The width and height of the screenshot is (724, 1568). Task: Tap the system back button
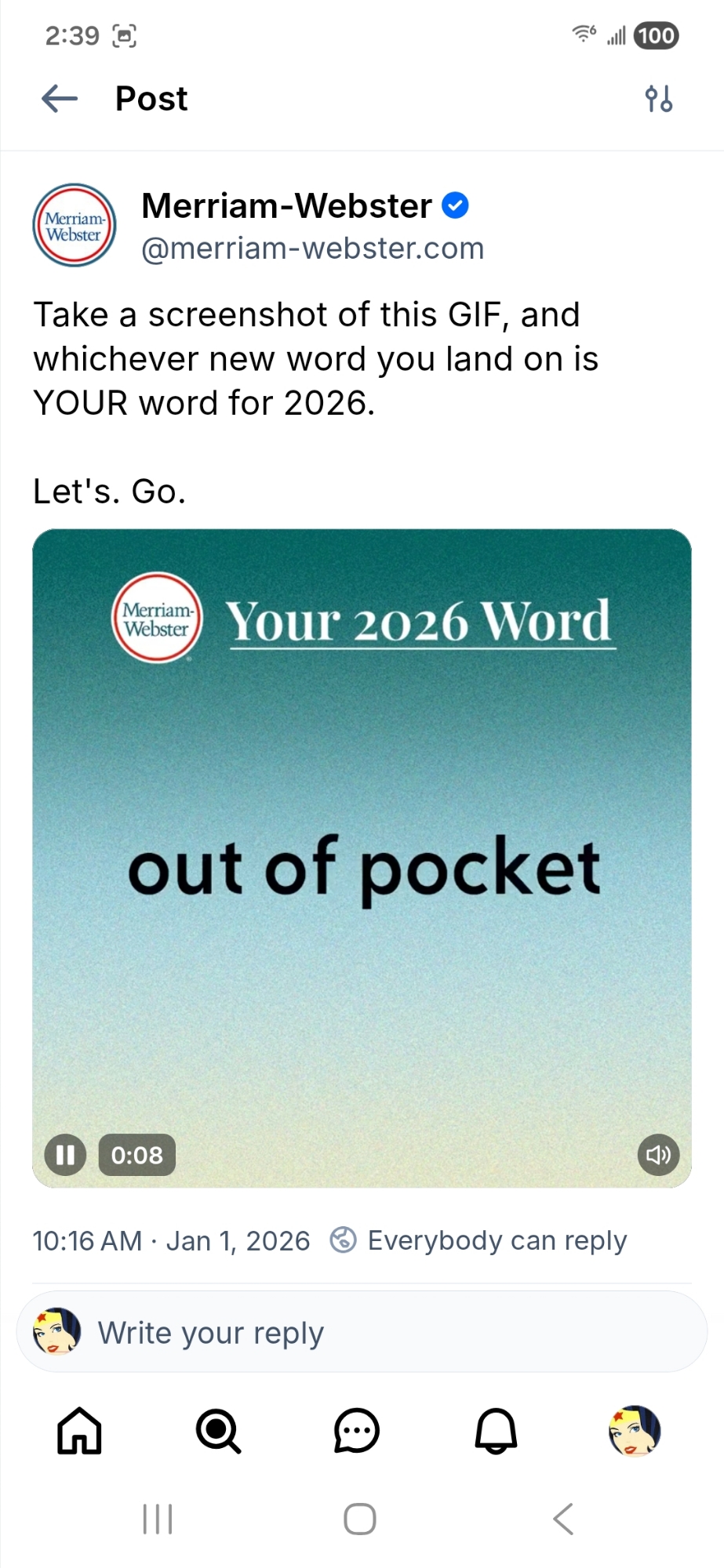pos(564,1519)
